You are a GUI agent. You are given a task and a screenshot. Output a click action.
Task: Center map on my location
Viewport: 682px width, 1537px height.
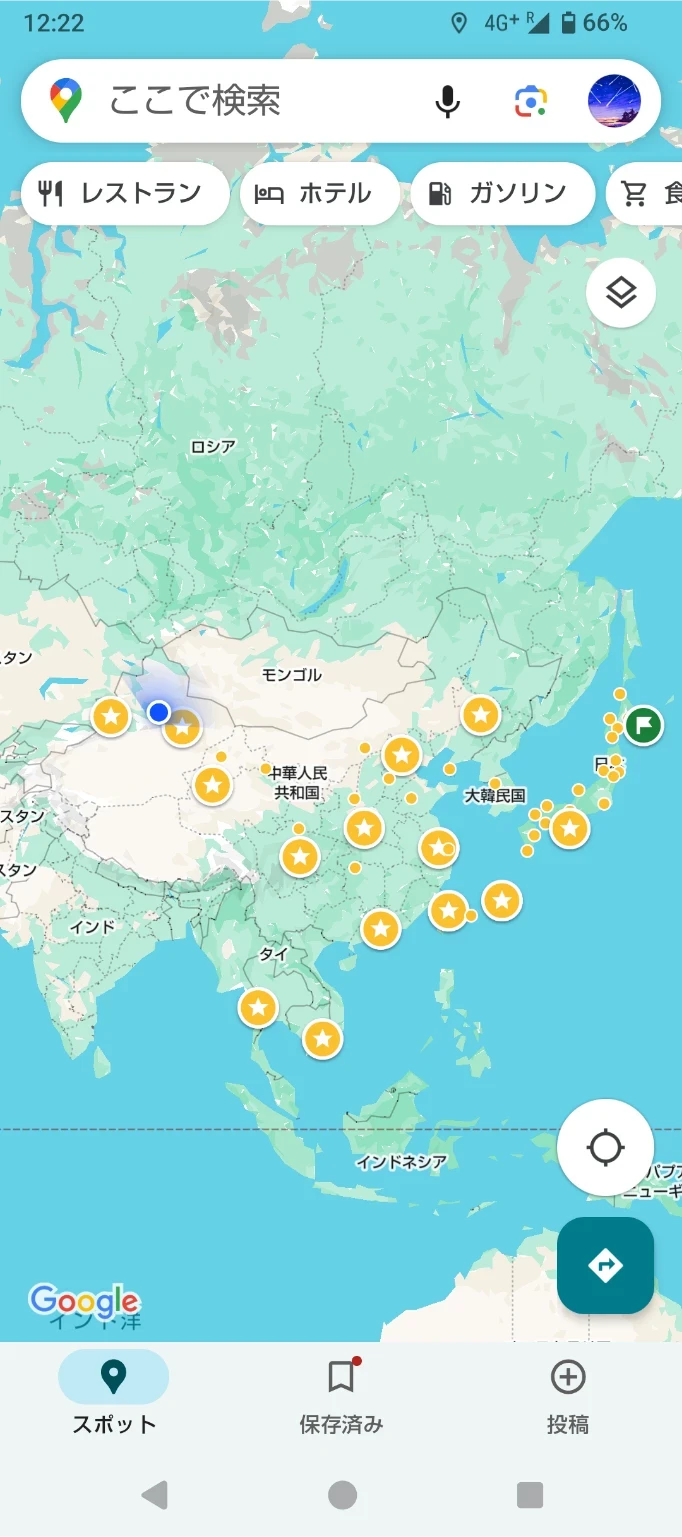point(606,1147)
